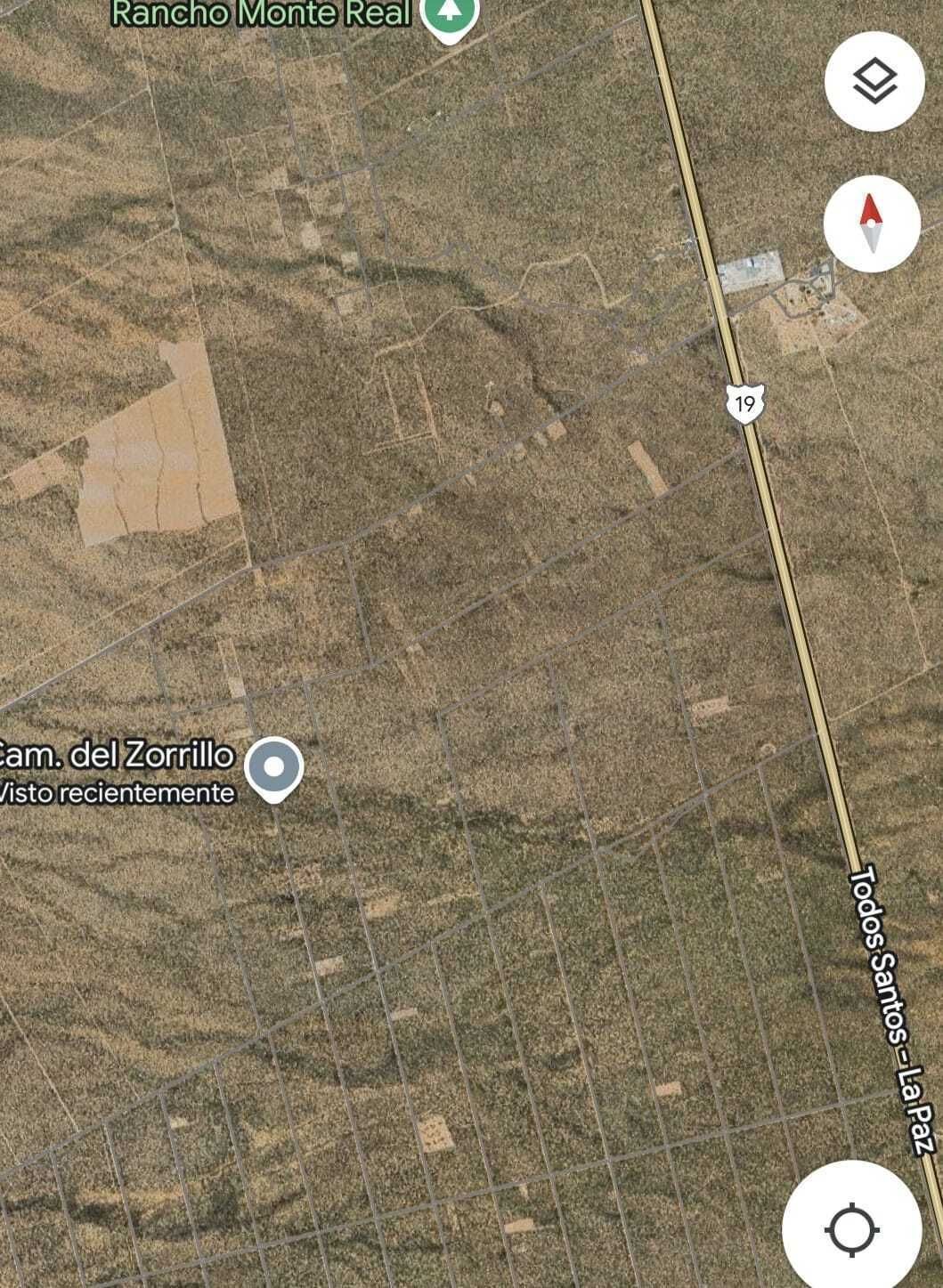Tap the compass to reset north
This screenshot has width=943, height=1288.
click(871, 223)
